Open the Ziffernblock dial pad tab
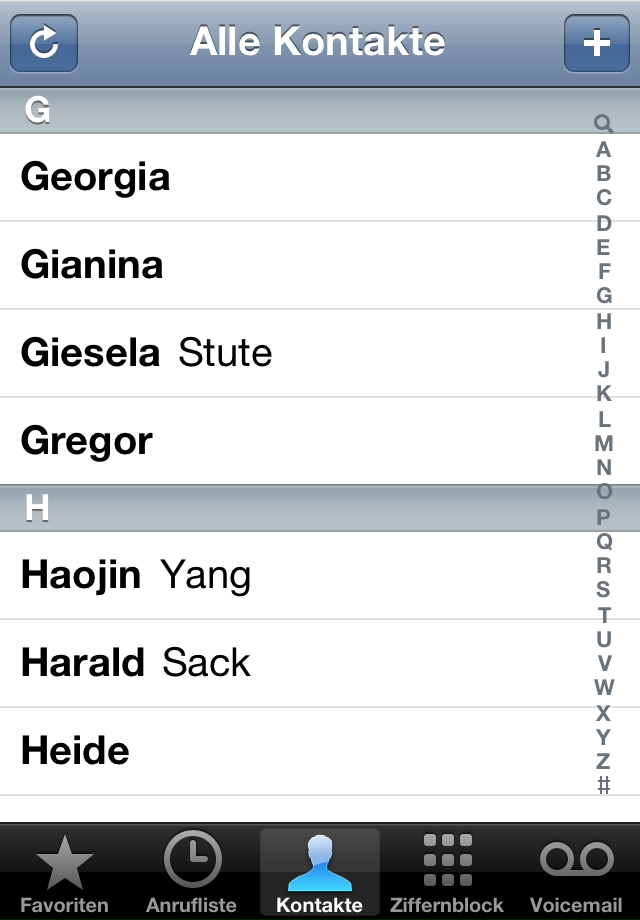The image size is (640, 920). click(448, 872)
